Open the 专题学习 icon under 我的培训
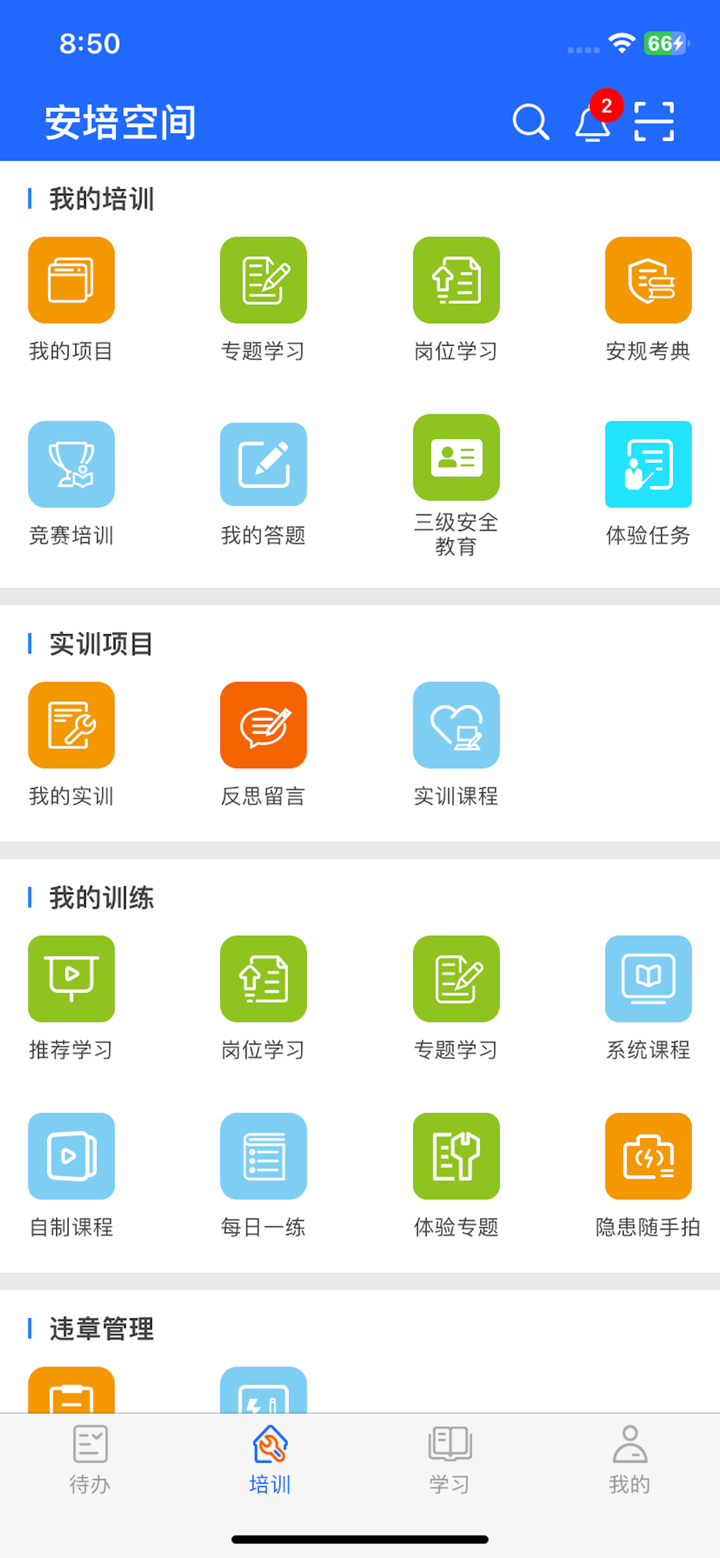Image resolution: width=720 pixels, height=1558 pixels. point(263,280)
